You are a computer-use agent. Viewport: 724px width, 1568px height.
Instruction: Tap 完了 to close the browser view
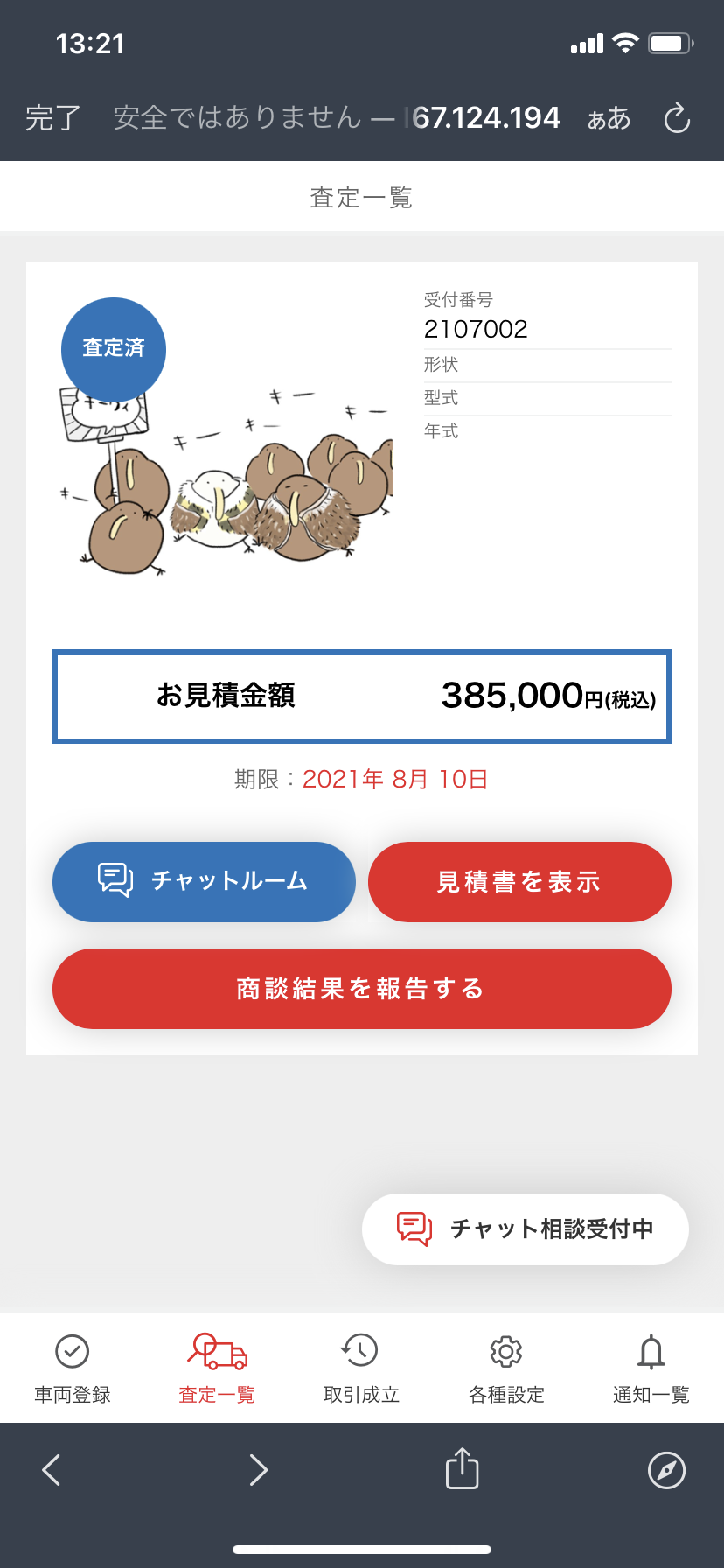pos(52,117)
